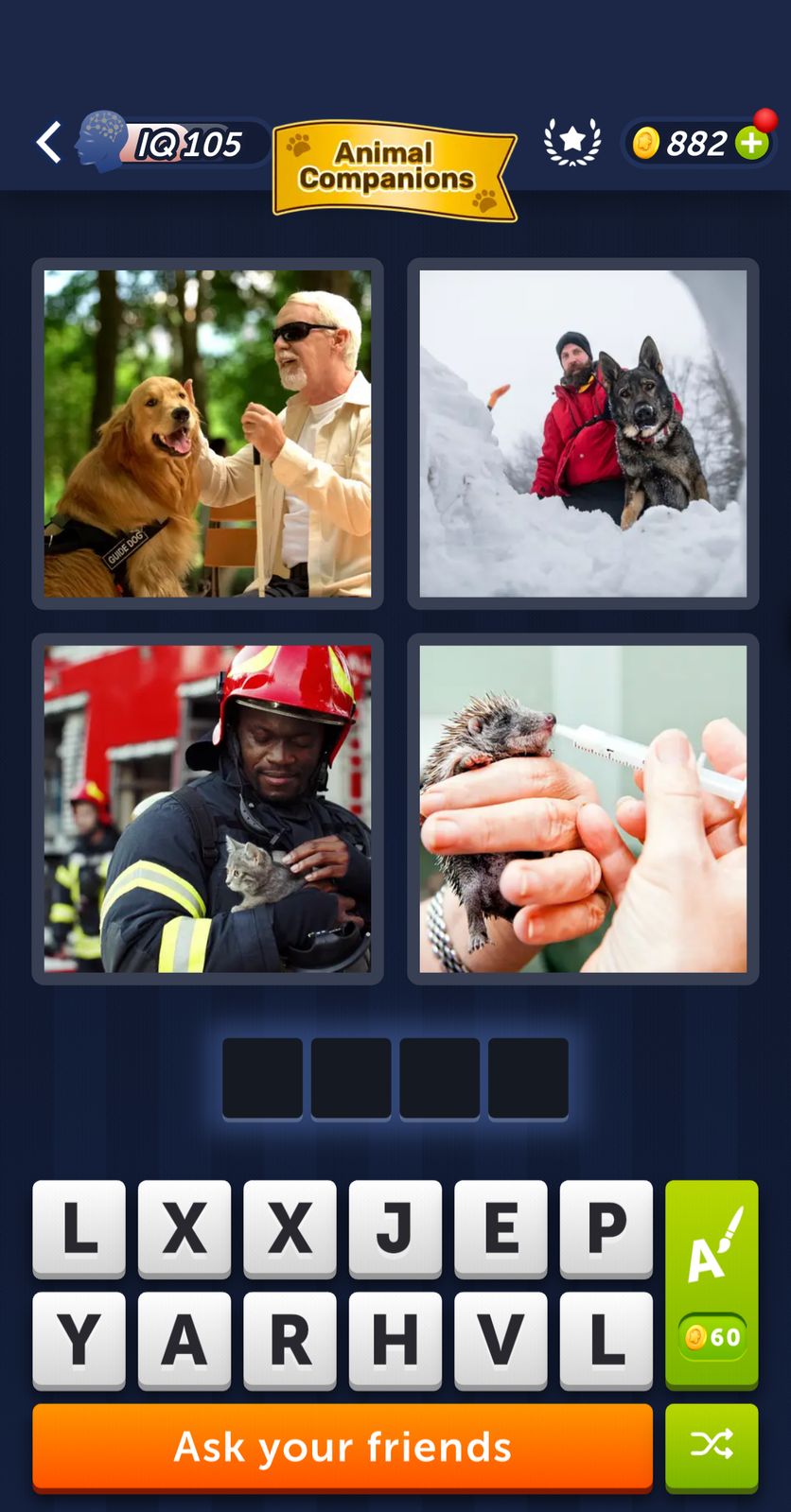Viewport: 791px width, 1512px height.
Task: Enlarge the firefighter with kitten photo
Action: click(x=207, y=808)
